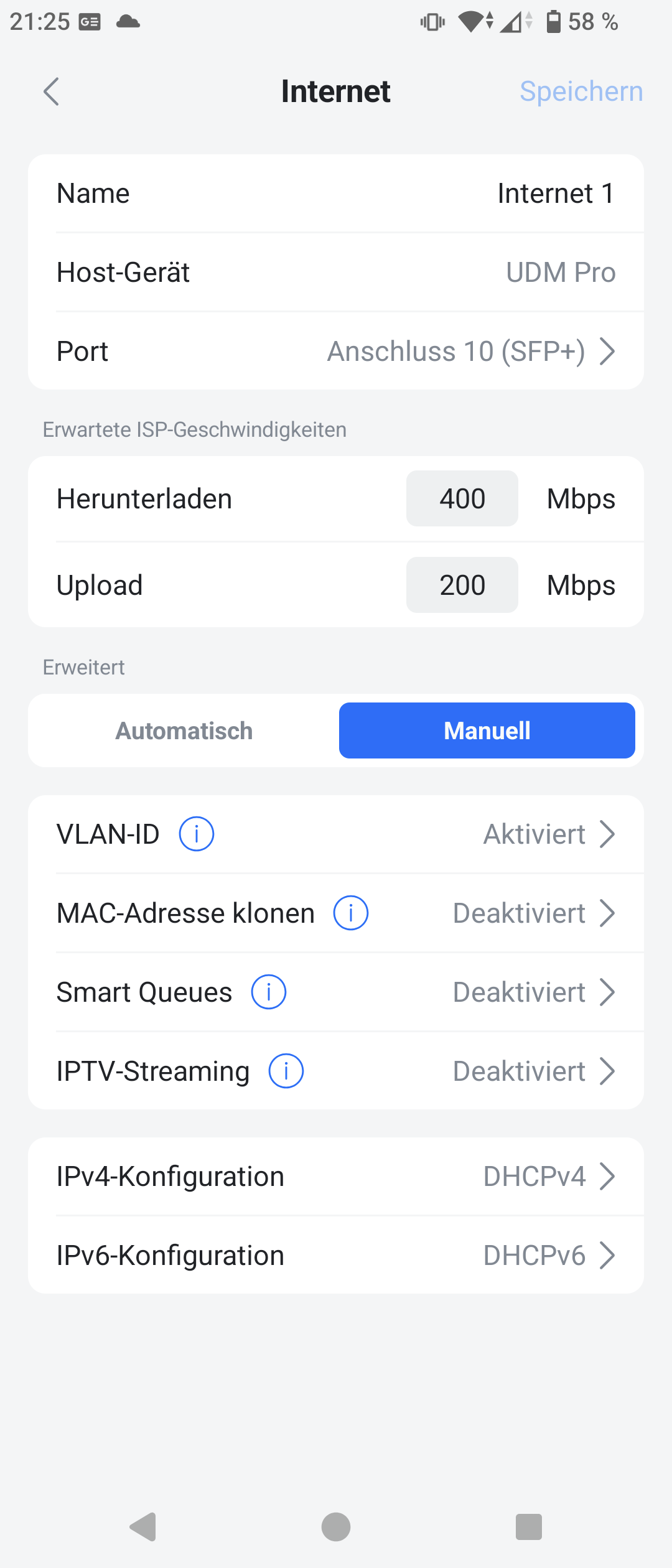Show info about IPTV-Streaming
This screenshot has width=672, height=1568.
pyautogui.click(x=286, y=1071)
